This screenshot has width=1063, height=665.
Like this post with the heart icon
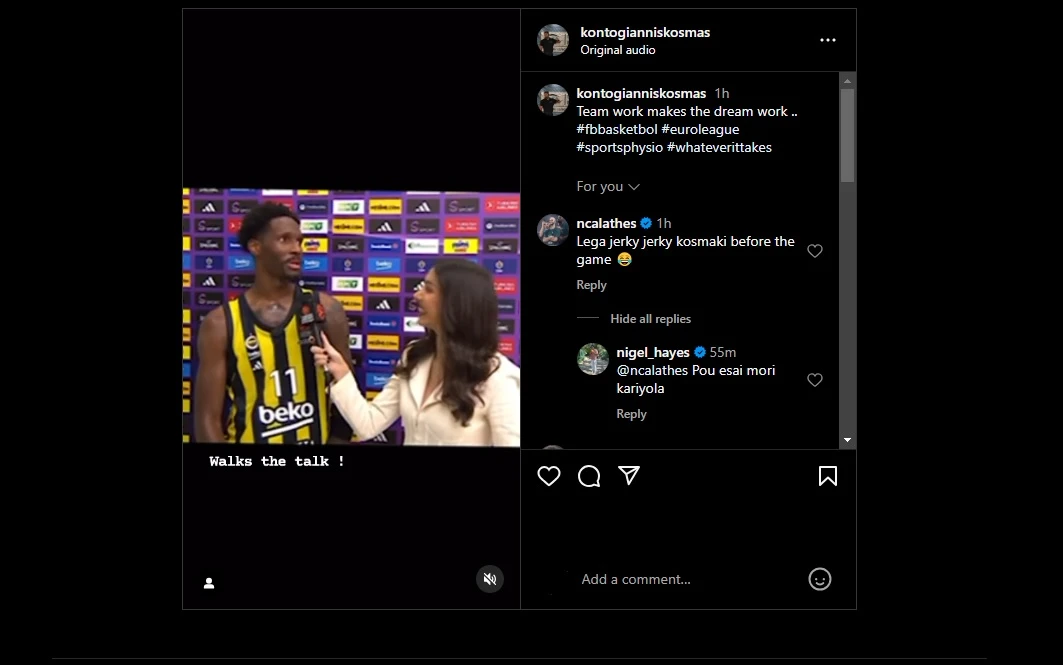[549, 476]
